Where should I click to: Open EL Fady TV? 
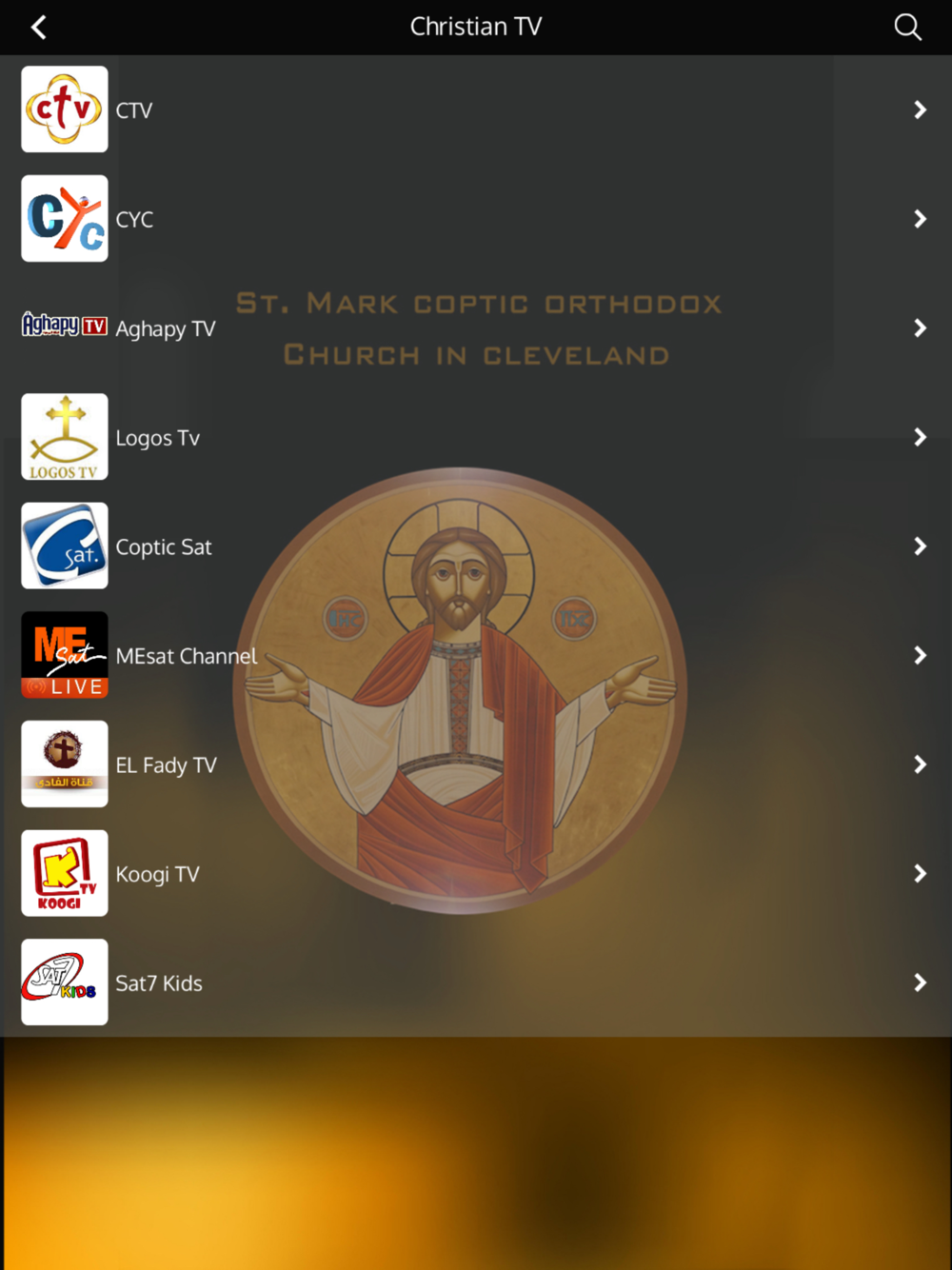point(476,764)
